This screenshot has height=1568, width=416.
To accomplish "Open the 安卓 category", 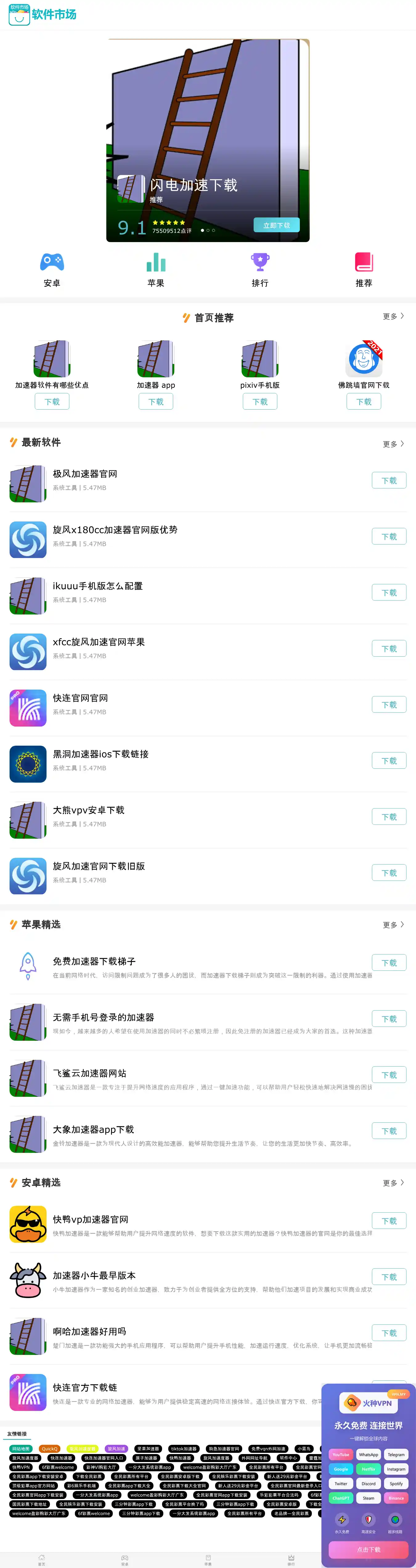I will coord(52,269).
